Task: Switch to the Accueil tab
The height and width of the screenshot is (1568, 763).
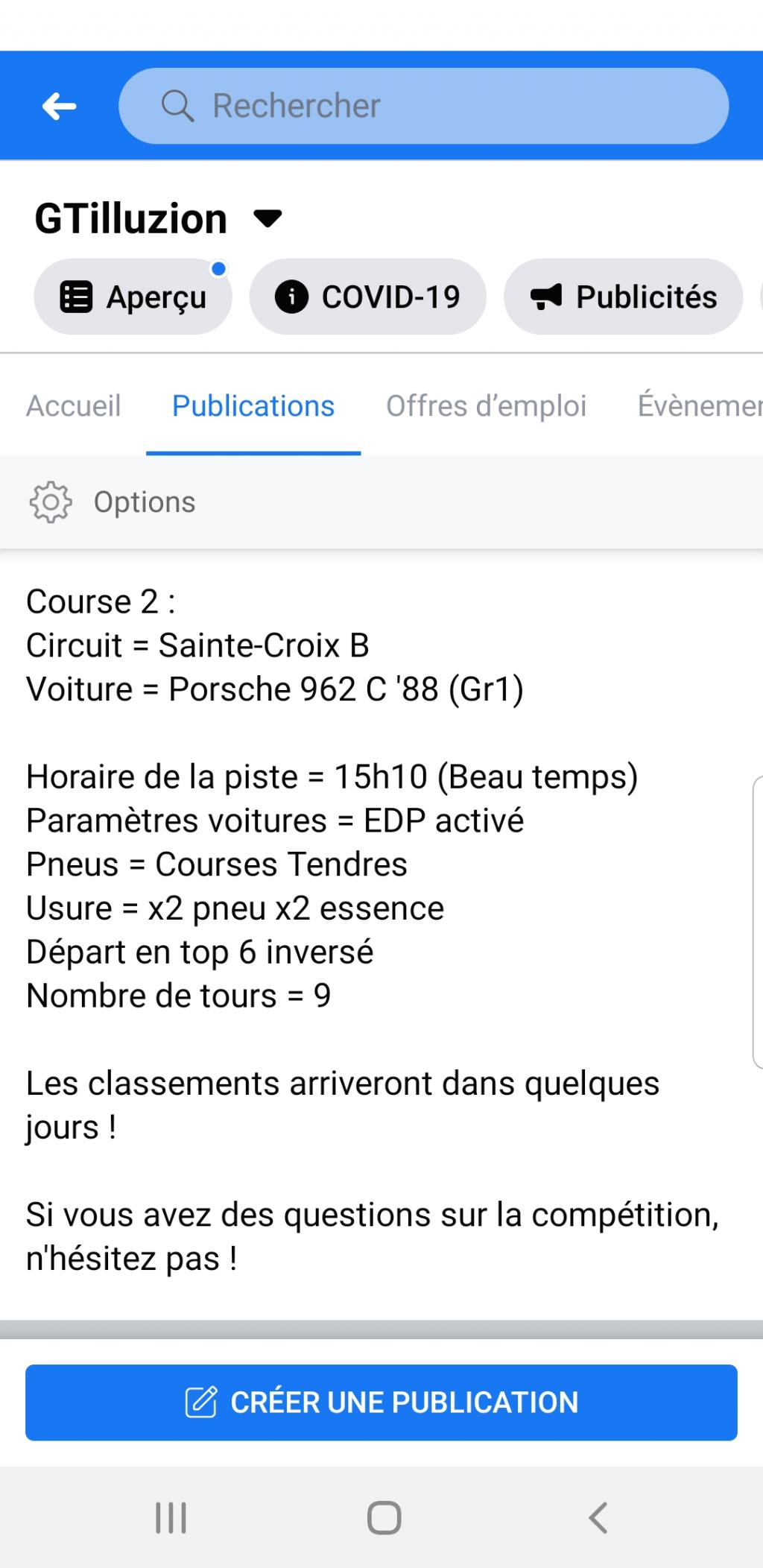Action: (73, 406)
